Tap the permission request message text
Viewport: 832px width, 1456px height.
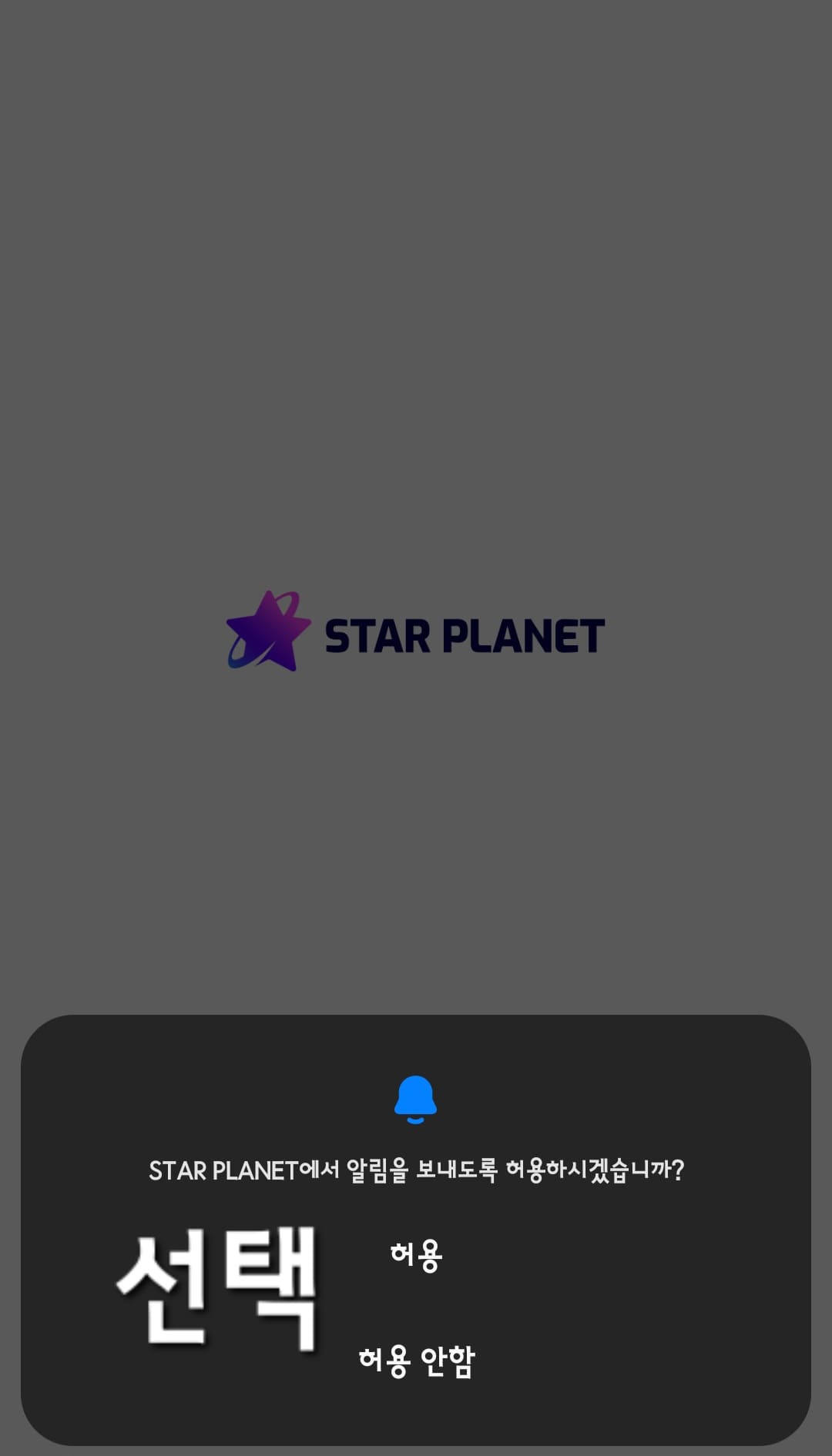tap(417, 1170)
